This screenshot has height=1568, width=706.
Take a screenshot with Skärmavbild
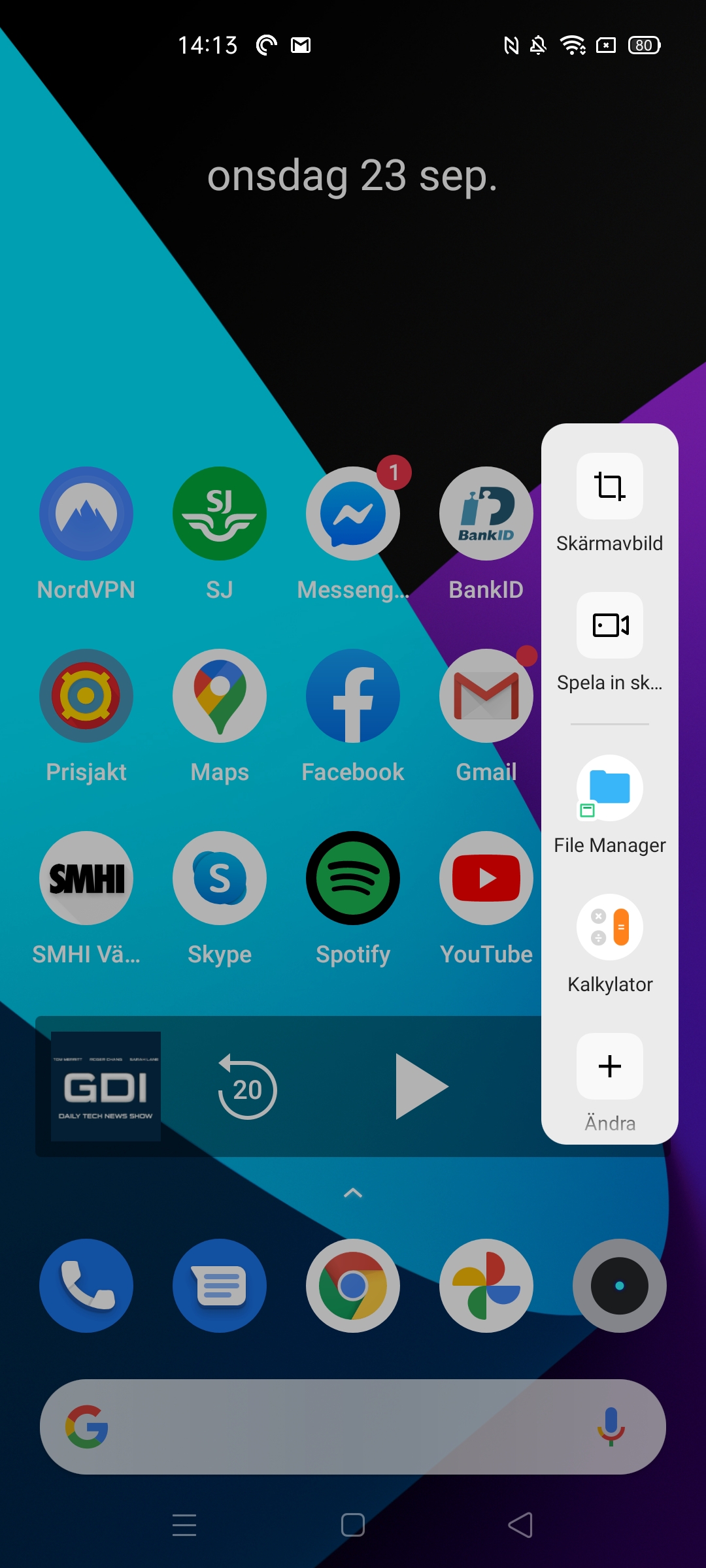click(609, 487)
